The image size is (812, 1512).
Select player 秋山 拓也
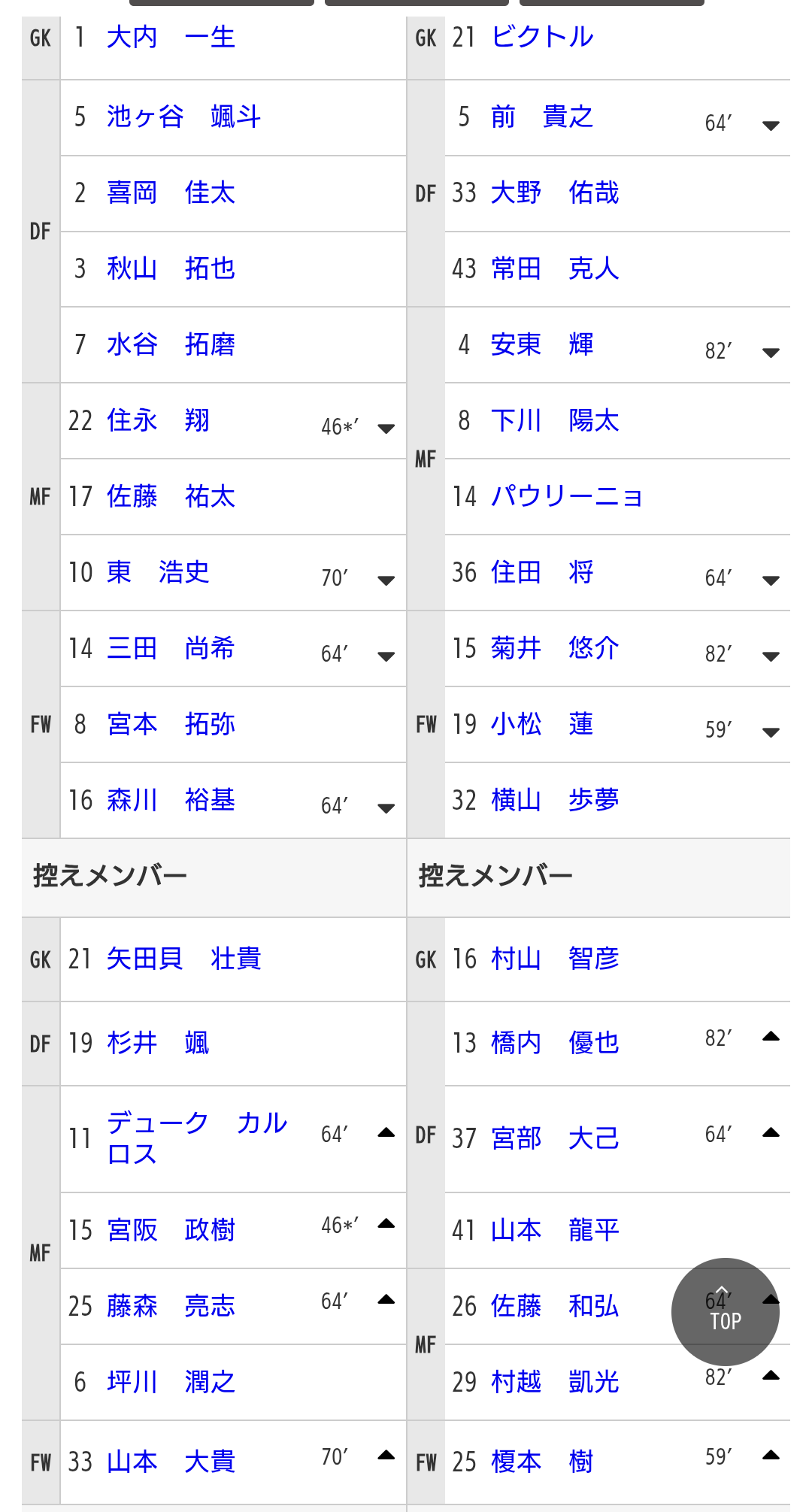(171, 268)
